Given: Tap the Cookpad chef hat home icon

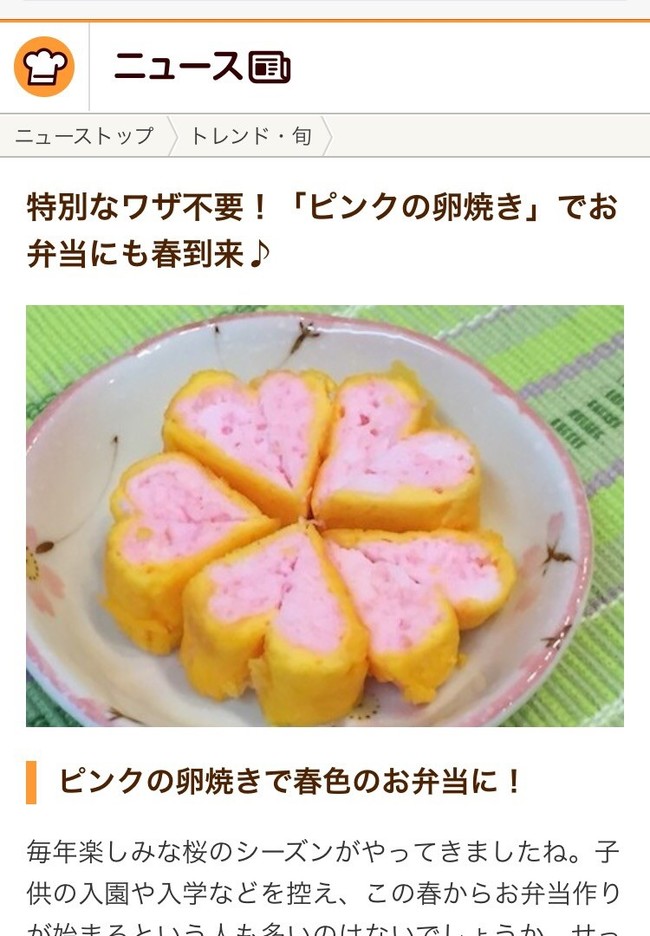Looking at the screenshot, I should tap(44, 67).
